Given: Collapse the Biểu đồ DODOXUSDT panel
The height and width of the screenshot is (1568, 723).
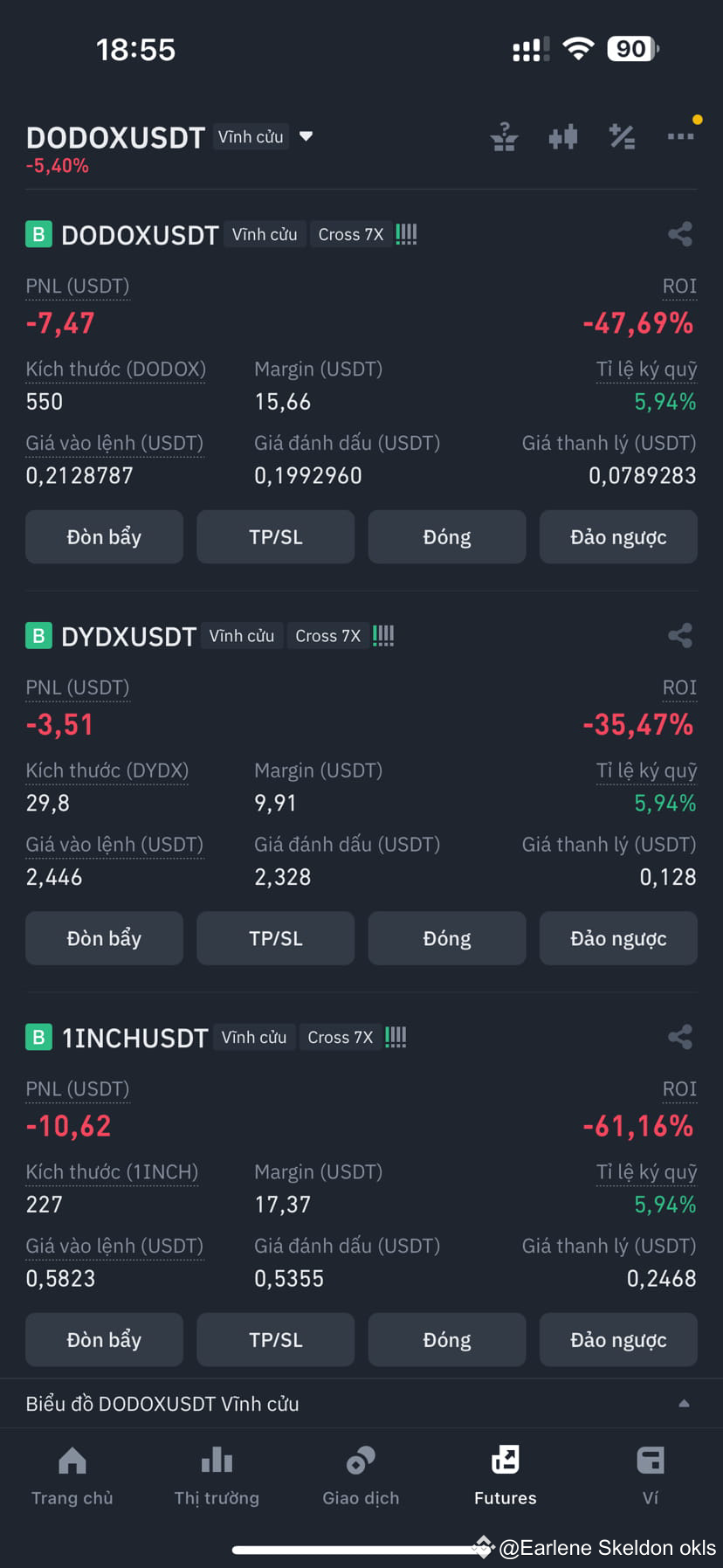Looking at the screenshot, I should tap(684, 1403).
